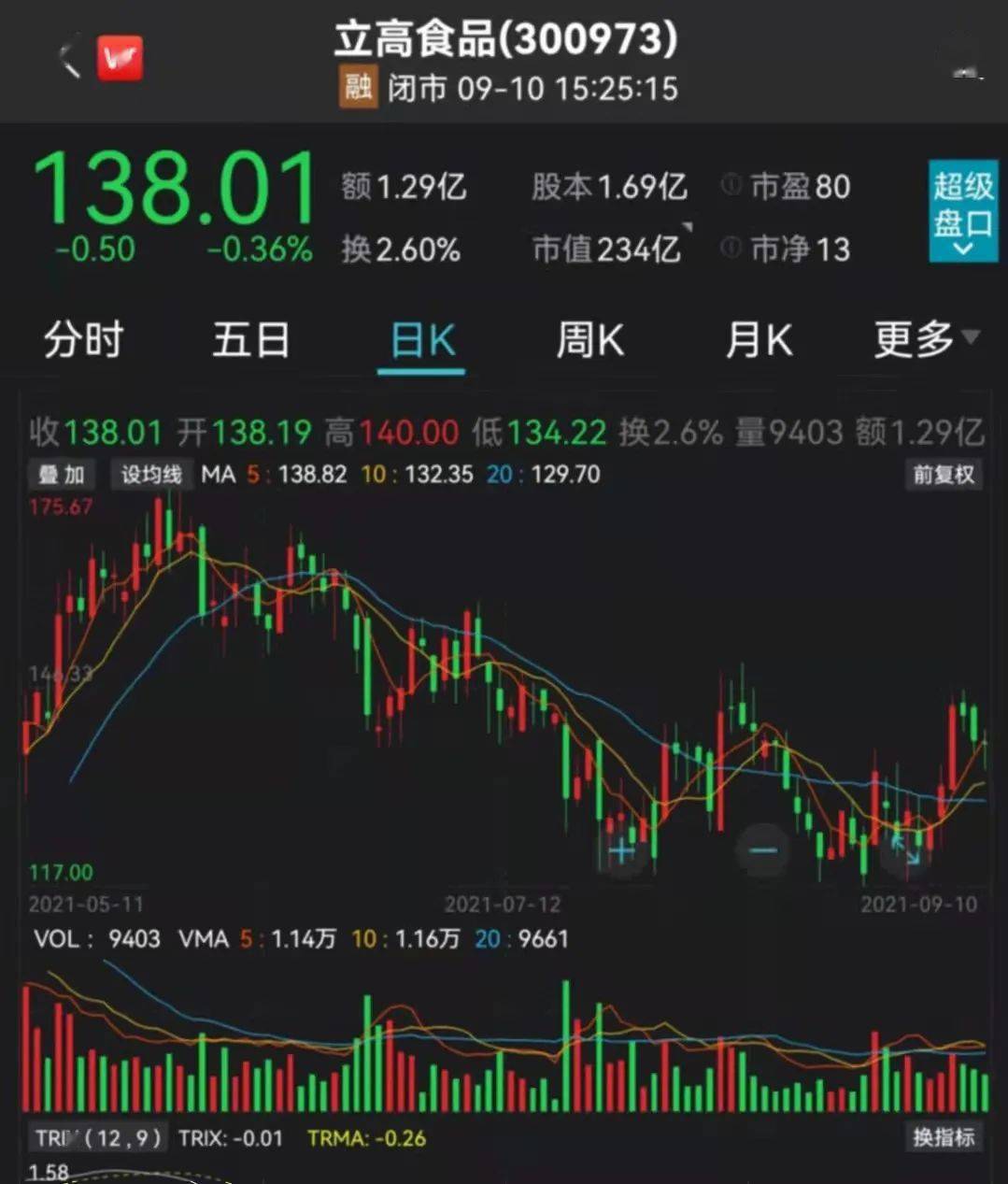
Task: Switch to the 五日 chart tab
Action: 250,339
